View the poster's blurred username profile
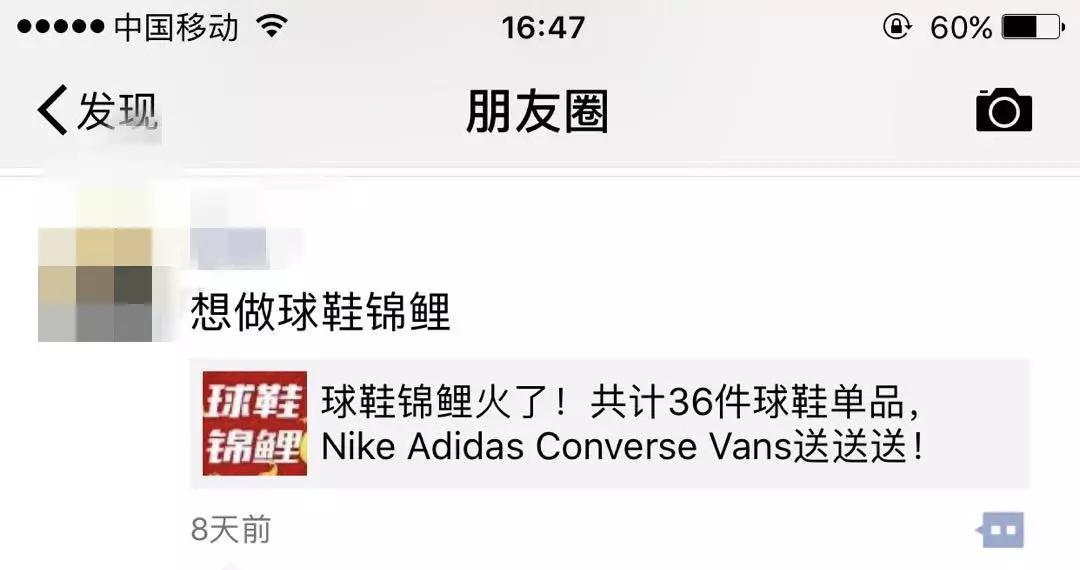The height and width of the screenshot is (570, 1080). (240, 247)
